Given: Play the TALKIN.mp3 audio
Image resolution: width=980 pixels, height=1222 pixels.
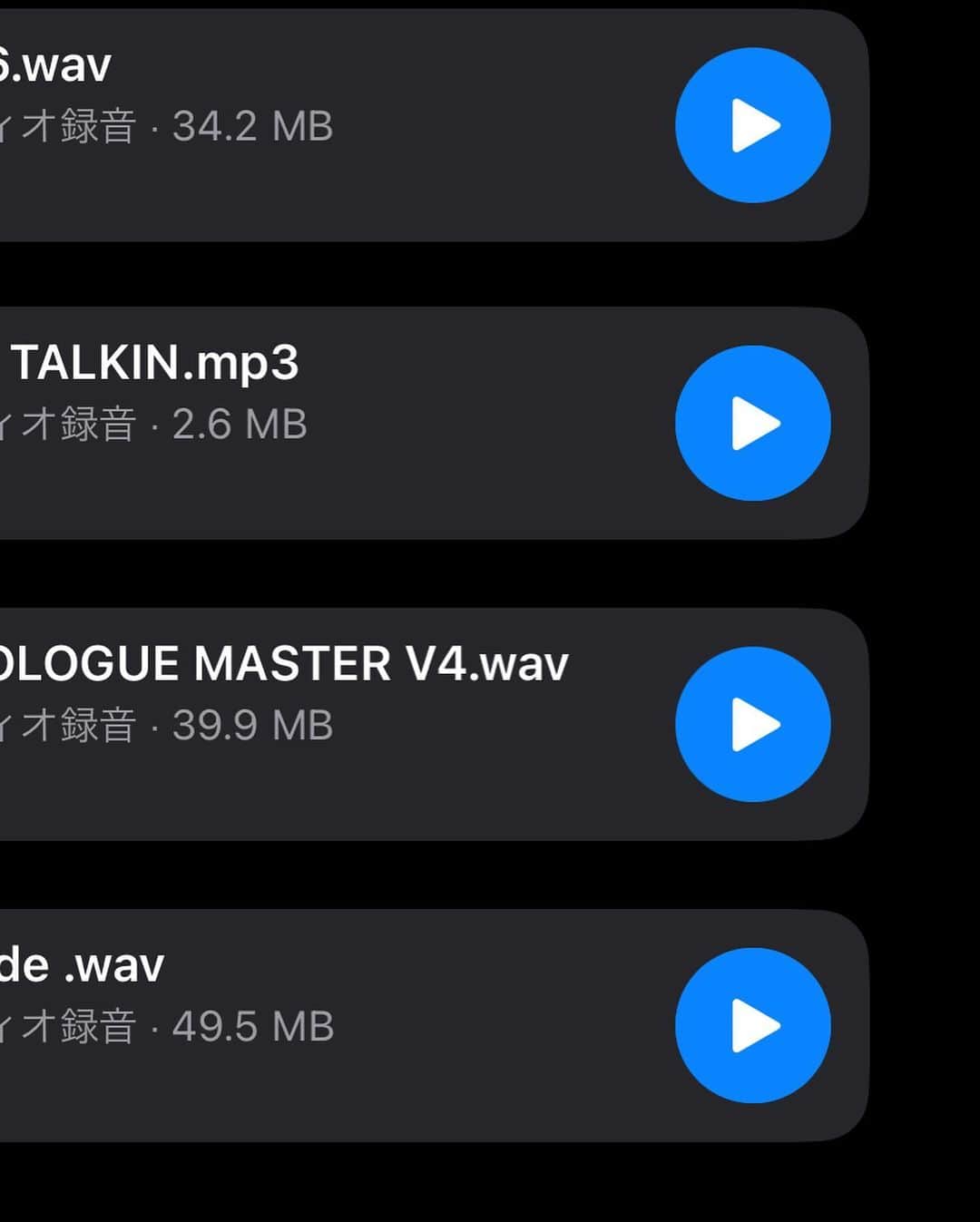Looking at the screenshot, I should [x=752, y=423].
